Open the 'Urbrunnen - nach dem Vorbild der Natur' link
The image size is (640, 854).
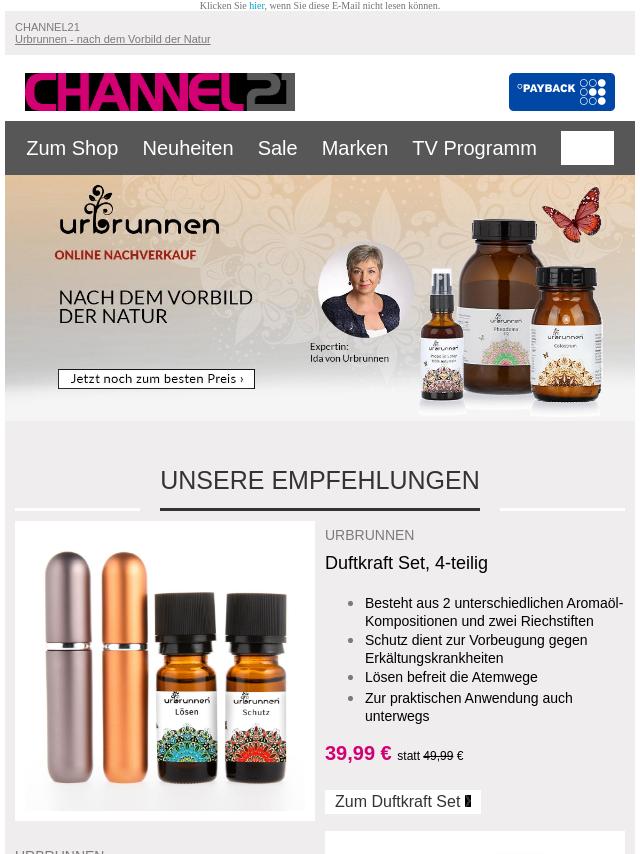[x=112, y=40]
